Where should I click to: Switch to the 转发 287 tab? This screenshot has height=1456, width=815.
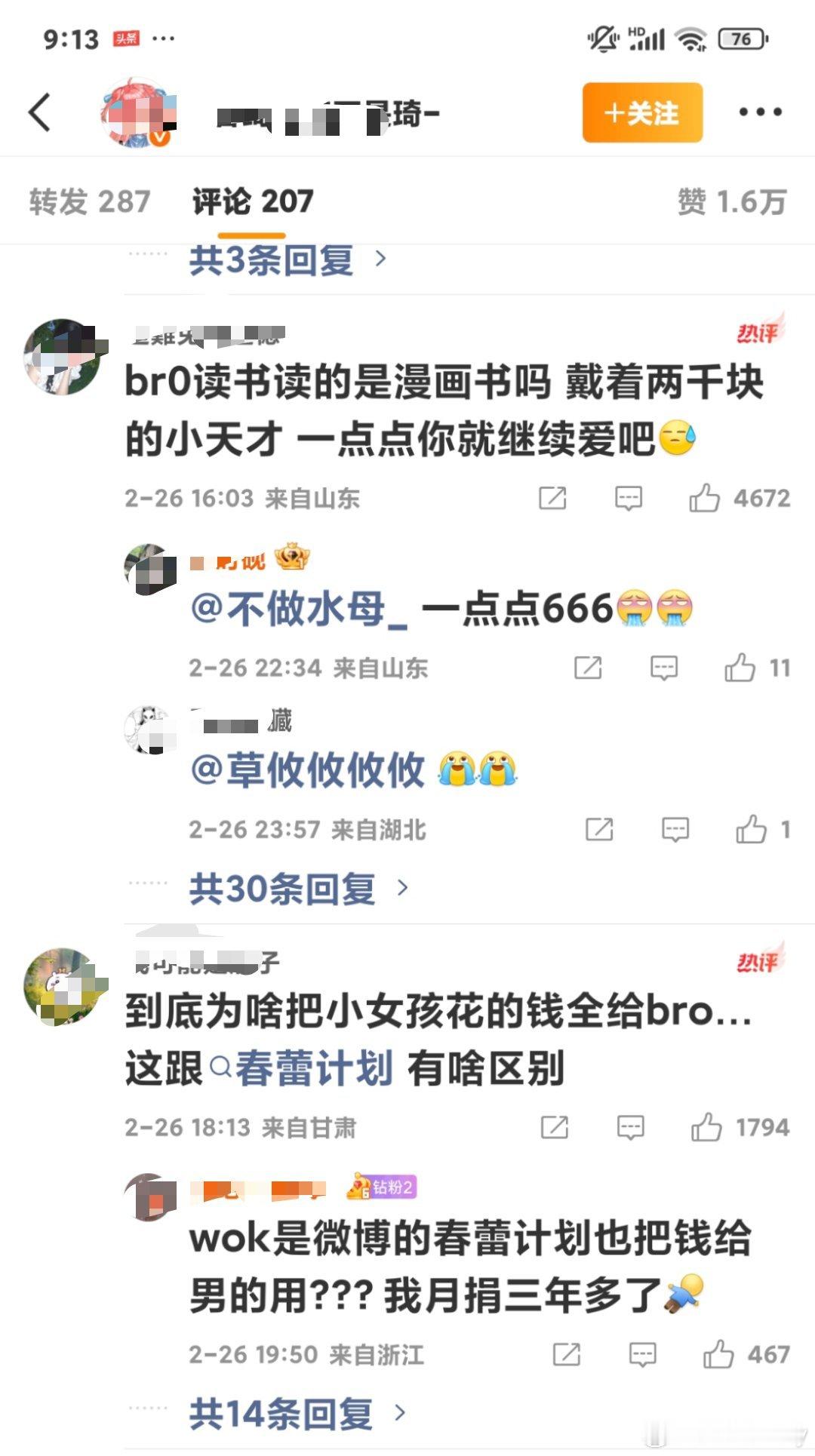click(88, 201)
